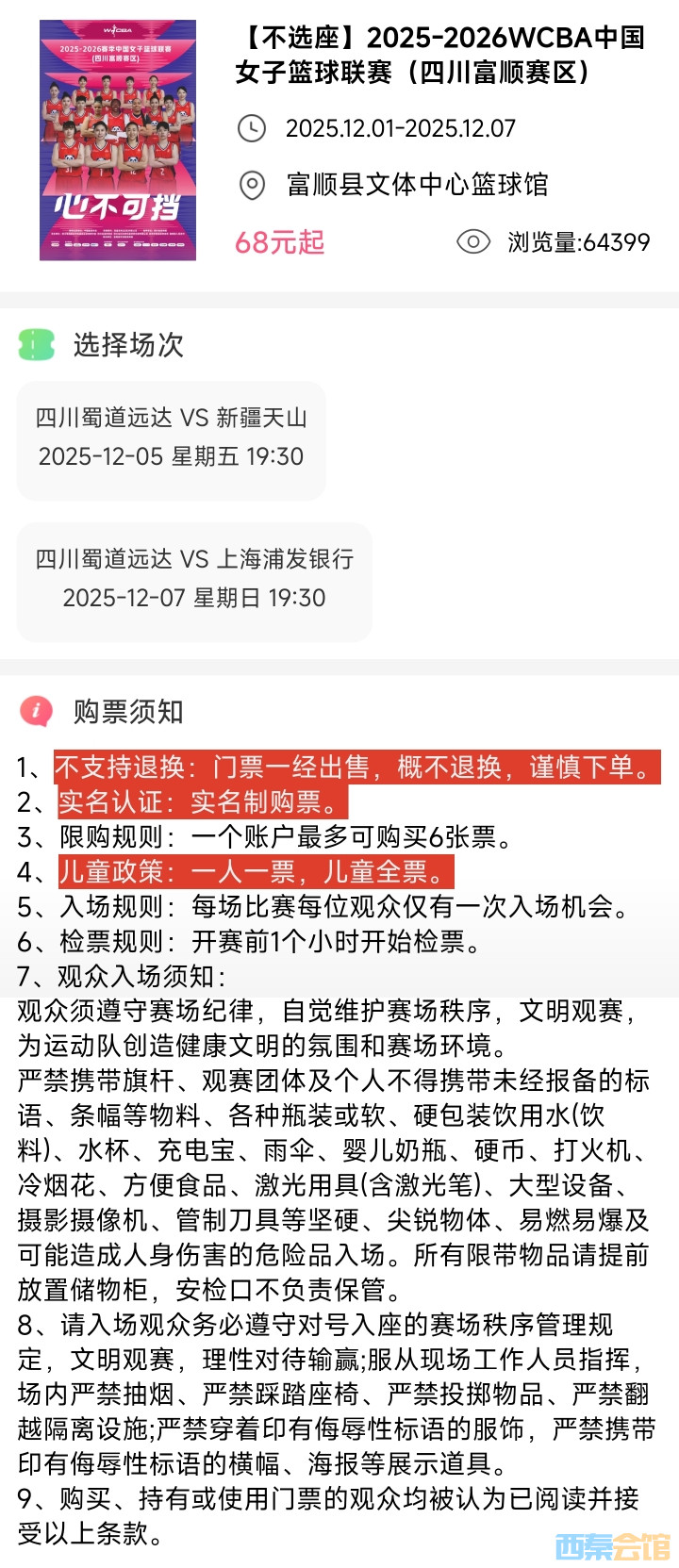
Task: Open the WCBA event poster image
Action: (x=118, y=140)
